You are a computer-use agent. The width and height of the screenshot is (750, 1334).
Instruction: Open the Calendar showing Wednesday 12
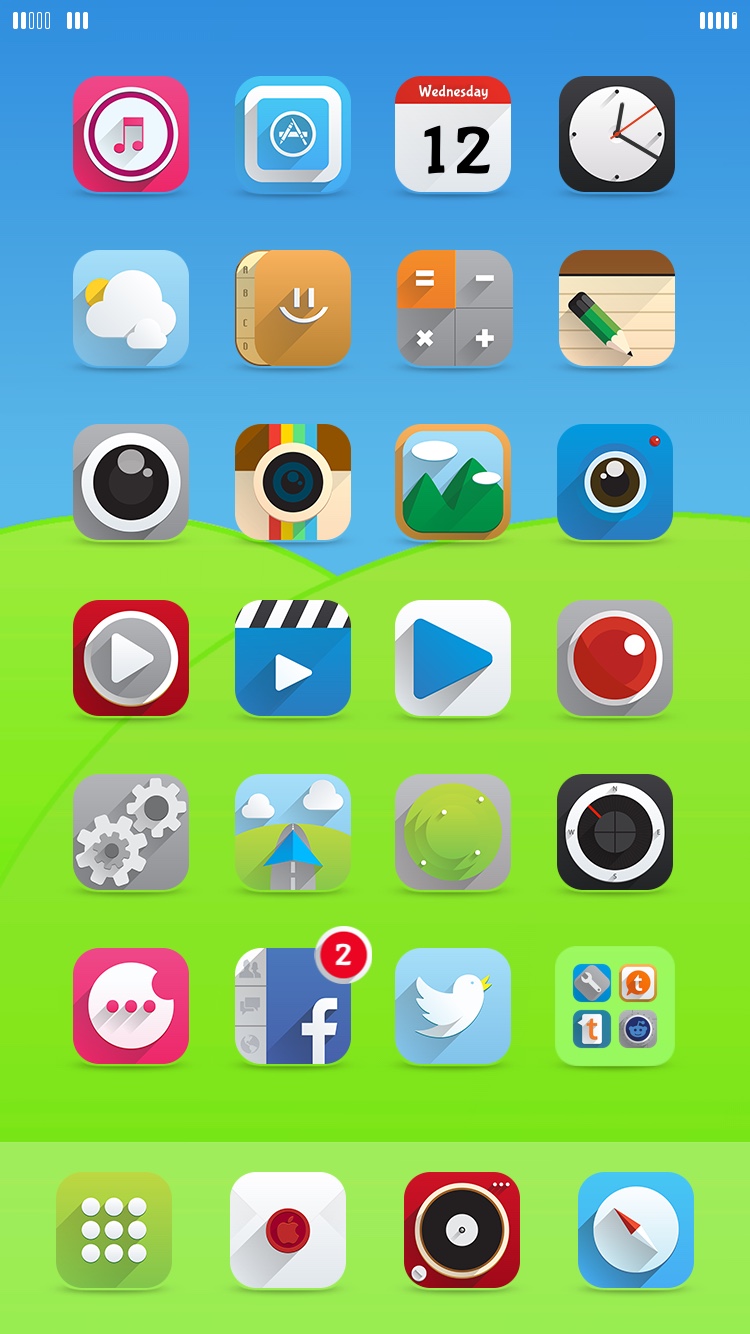[x=453, y=134]
